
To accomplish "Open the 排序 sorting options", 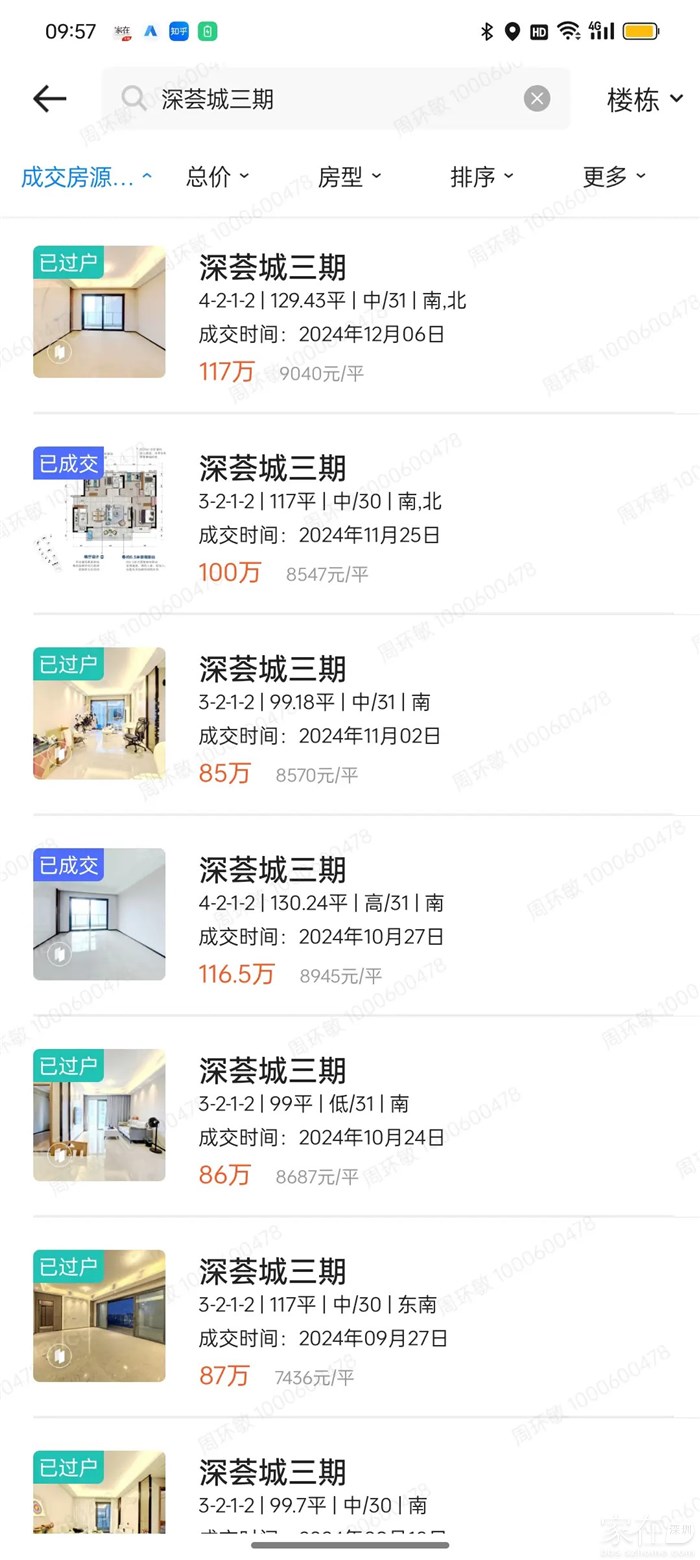I will [481, 177].
